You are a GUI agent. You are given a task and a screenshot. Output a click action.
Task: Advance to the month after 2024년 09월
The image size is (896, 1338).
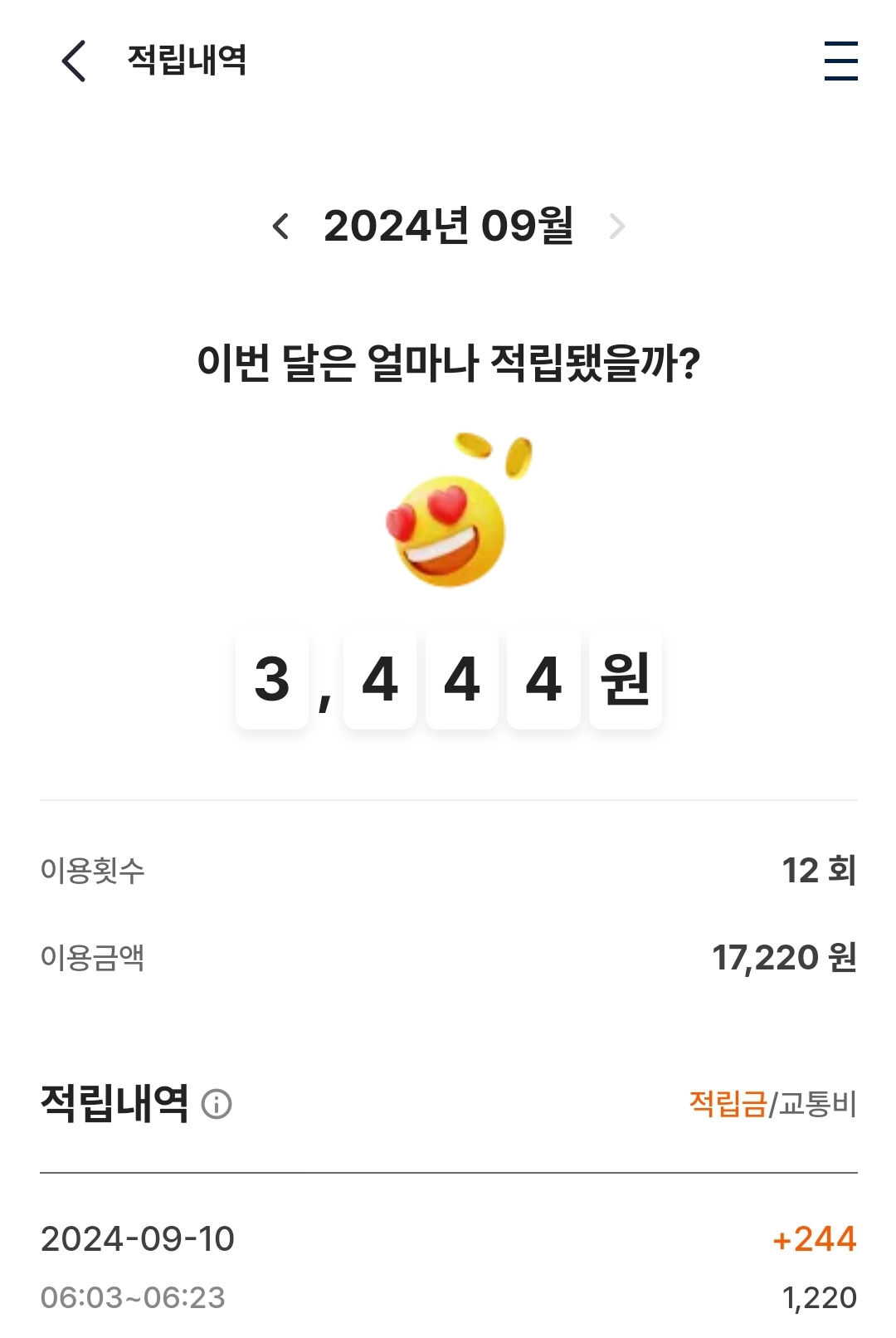[616, 226]
